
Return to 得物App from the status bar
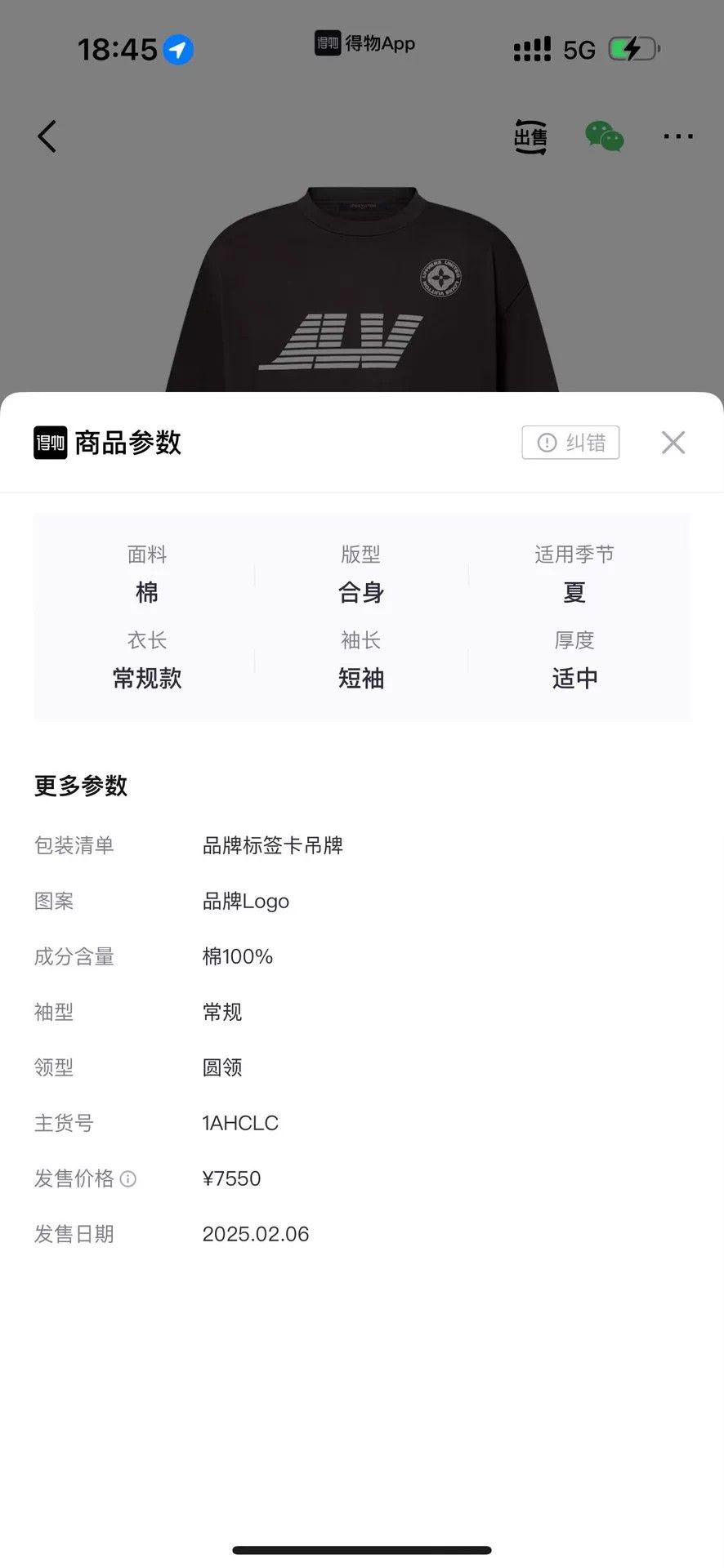(x=364, y=43)
